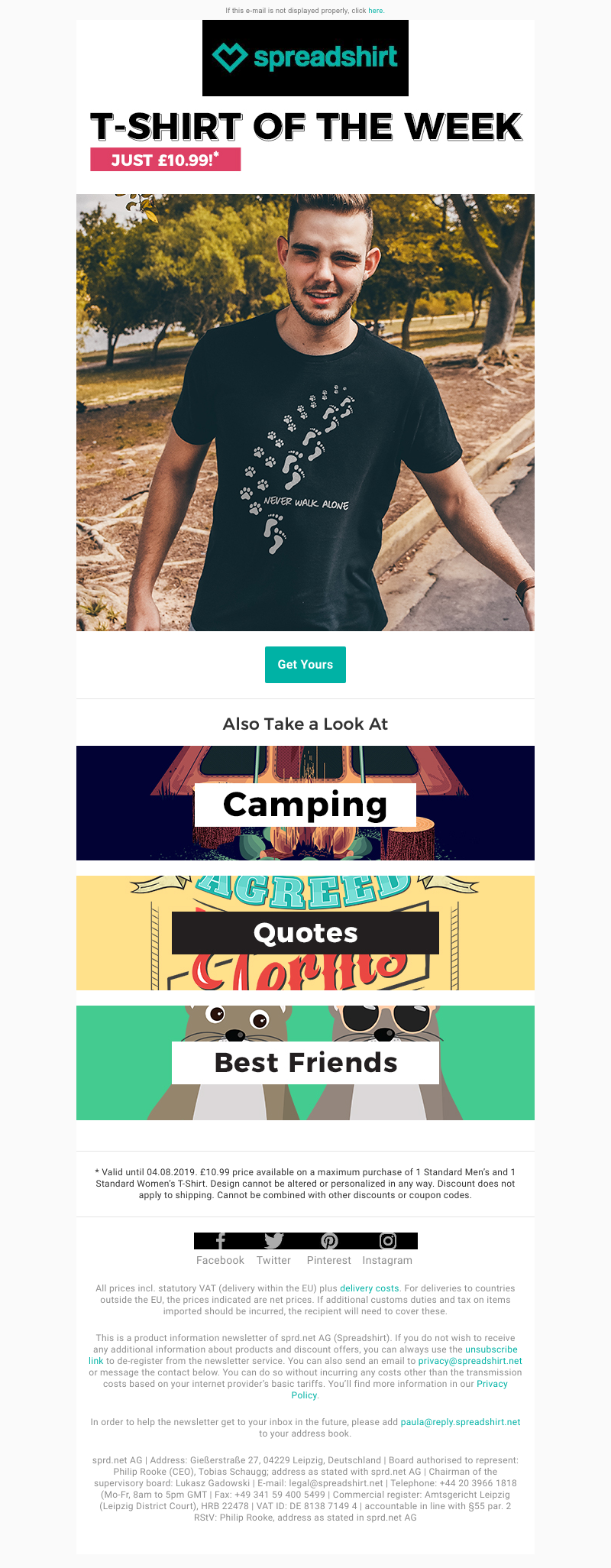Screen dimensions: 611x1568
Task: Open the Best Friends category banner
Action: (305, 1063)
